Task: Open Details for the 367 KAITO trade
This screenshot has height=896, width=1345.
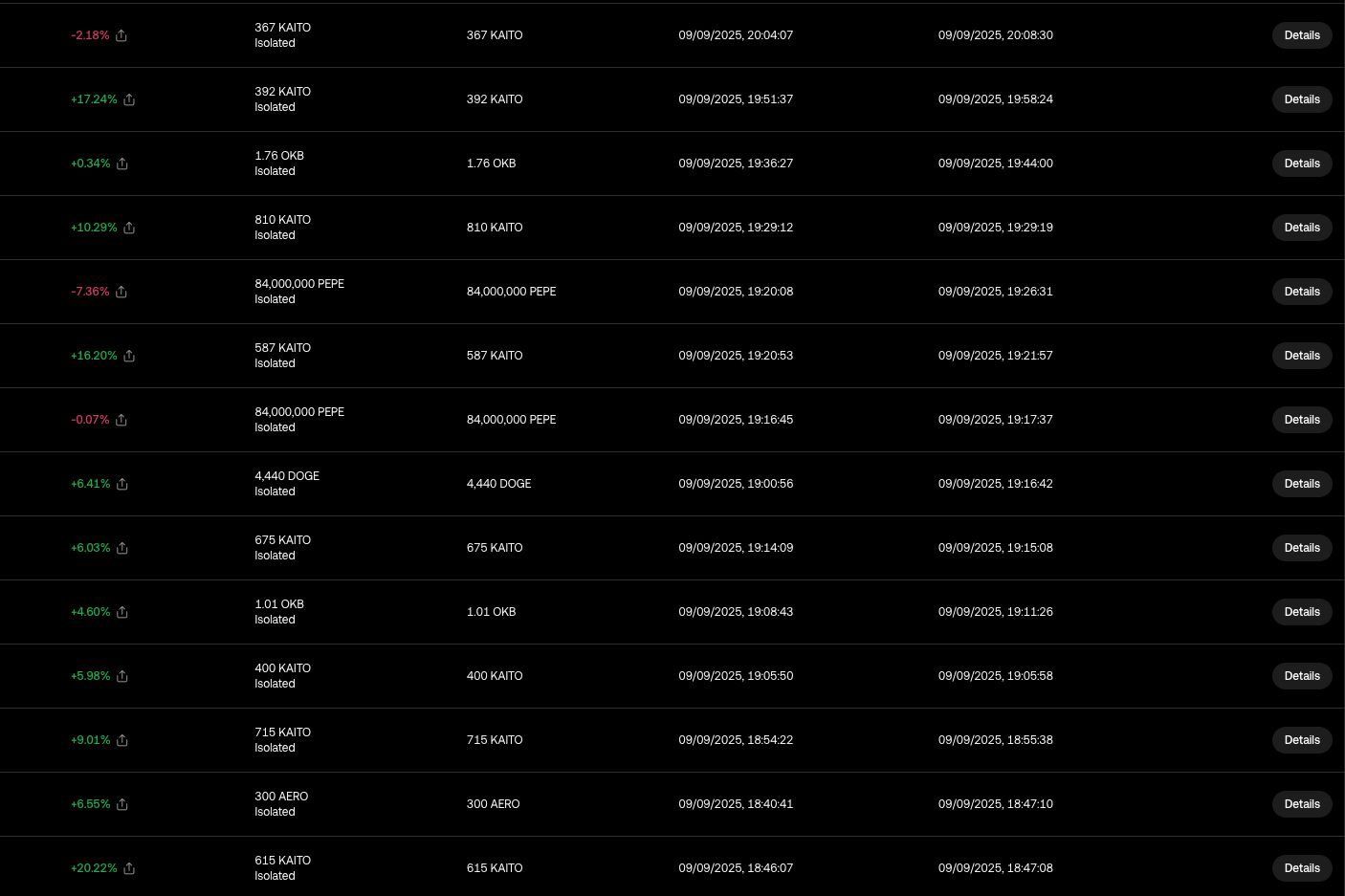Action: click(x=1301, y=35)
